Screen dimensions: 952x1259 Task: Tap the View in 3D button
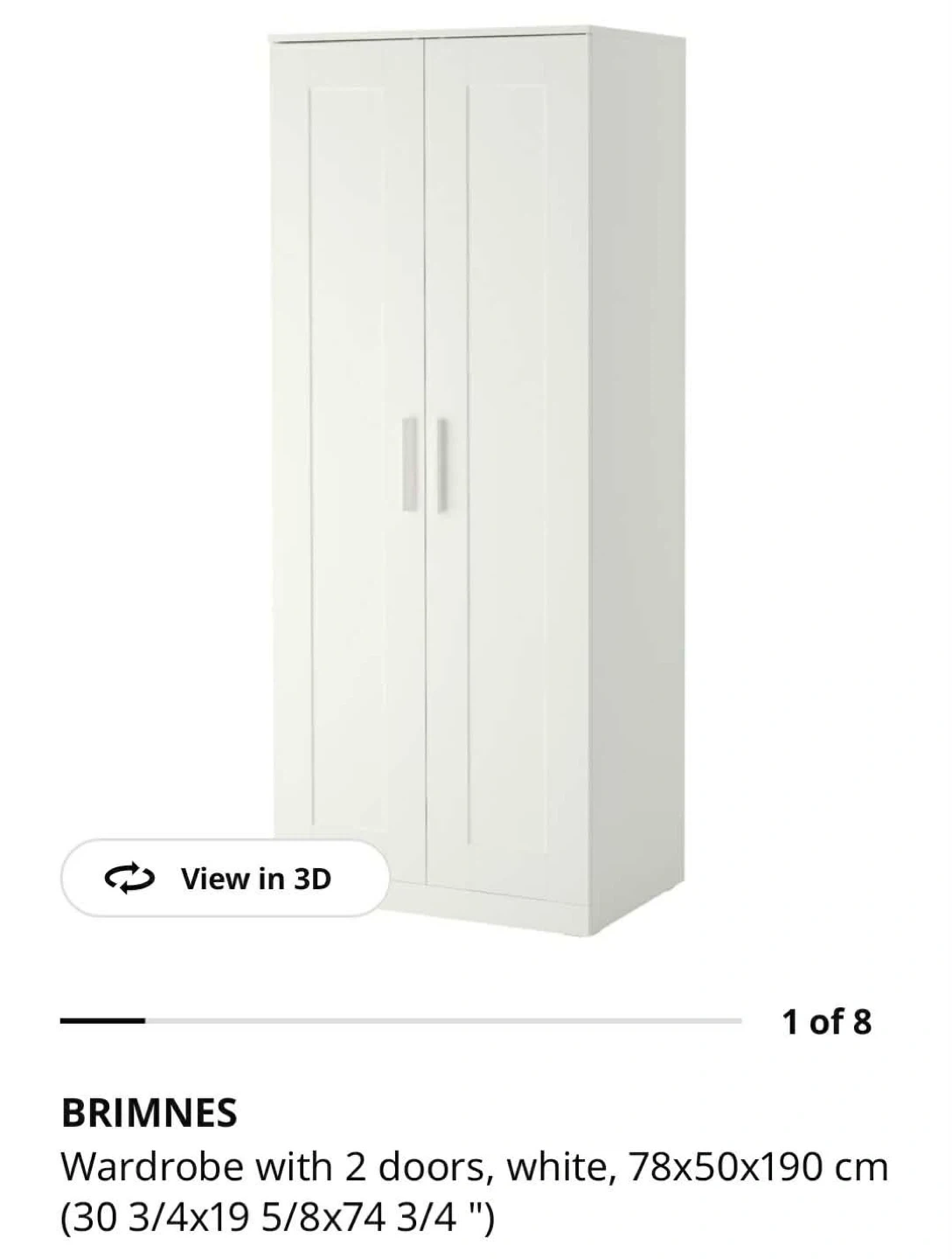coord(224,878)
